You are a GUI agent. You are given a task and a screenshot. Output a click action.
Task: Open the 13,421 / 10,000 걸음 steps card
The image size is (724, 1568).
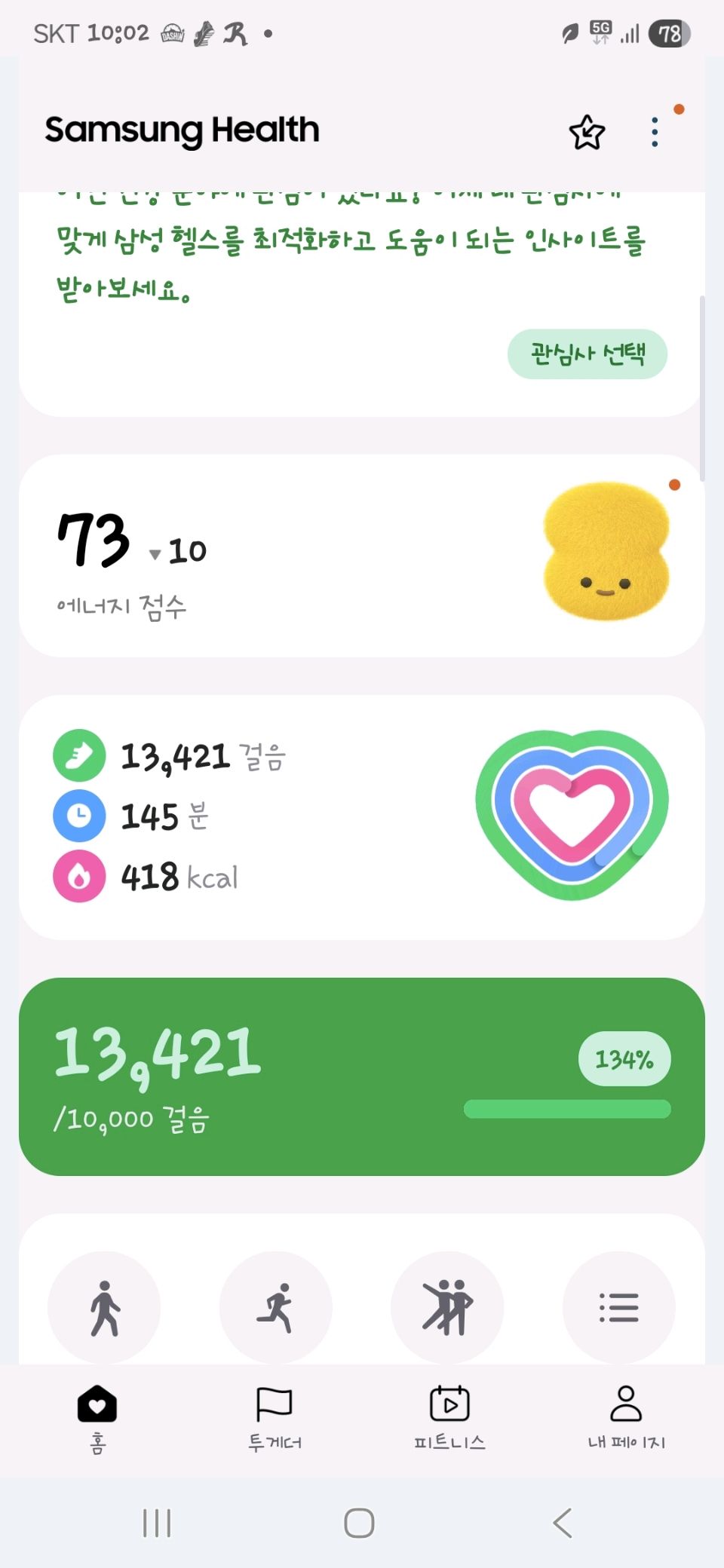click(362, 1076)
